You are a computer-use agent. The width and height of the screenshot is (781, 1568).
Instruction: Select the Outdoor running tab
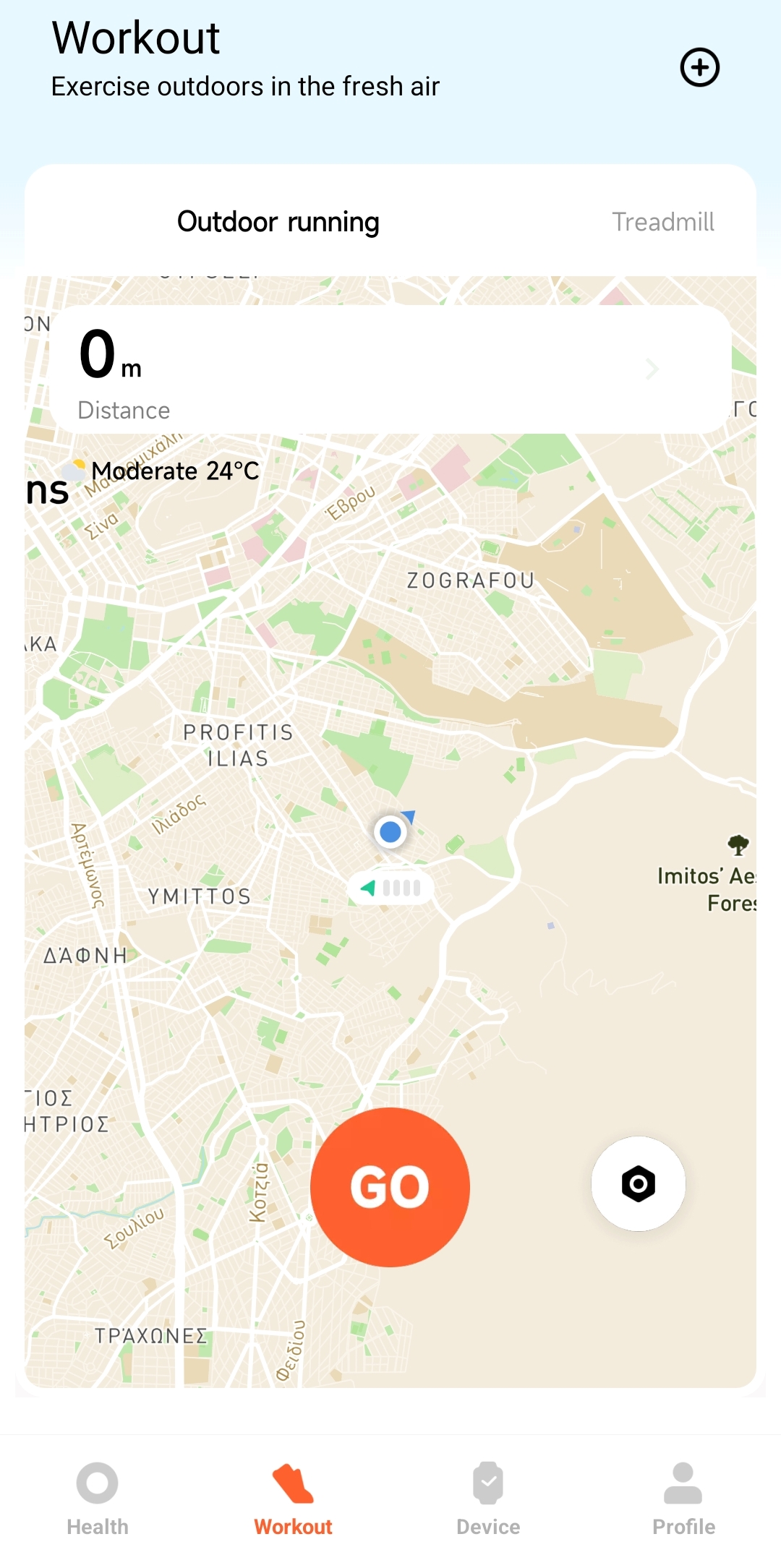point(278,222)
